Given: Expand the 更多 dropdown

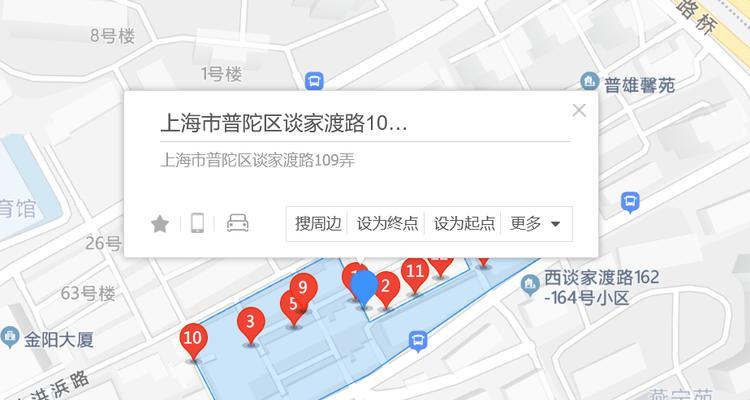Looking at the screenshot, I should 535,224.
